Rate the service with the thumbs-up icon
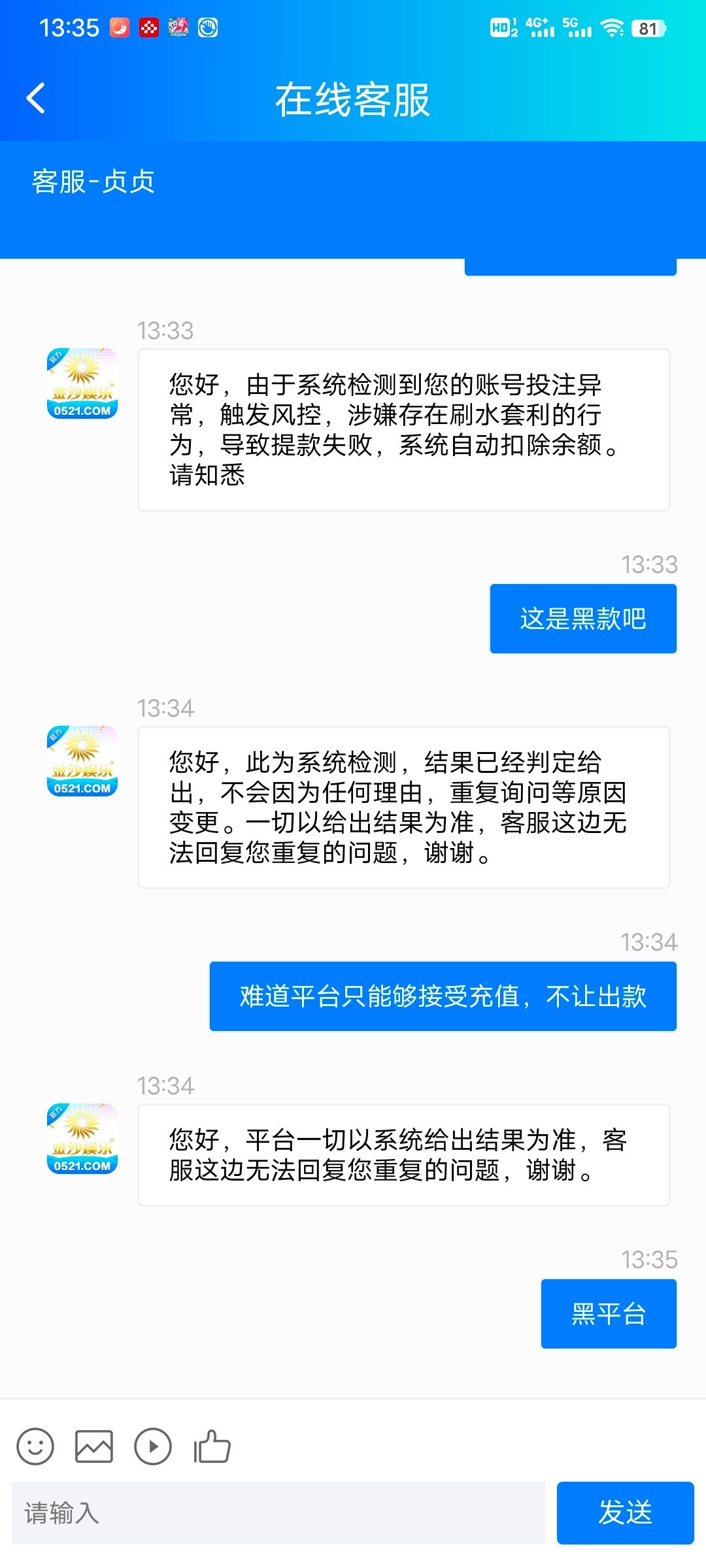Screen dimensions: 706x1568 coord(212,1446)
